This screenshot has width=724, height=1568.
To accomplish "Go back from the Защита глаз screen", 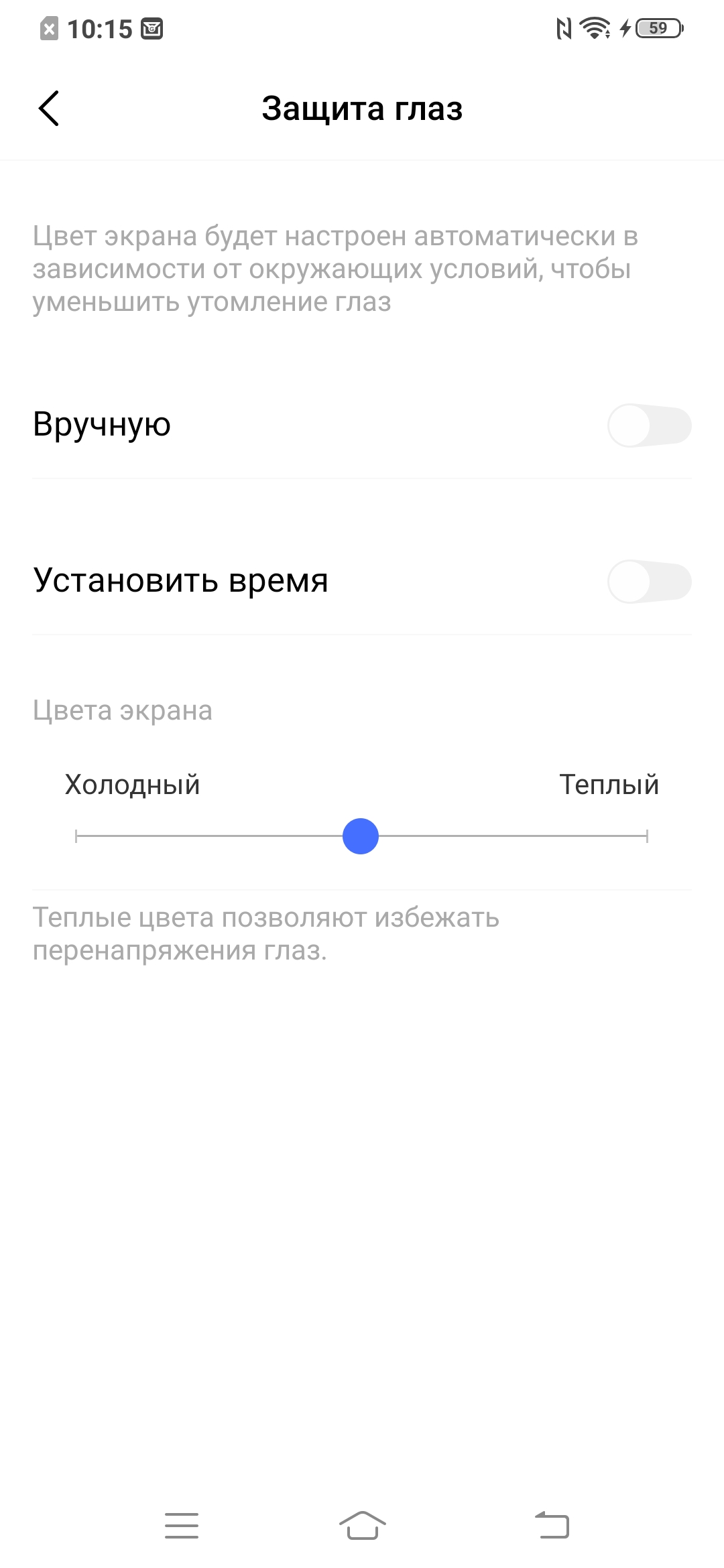I will point(49,109).
